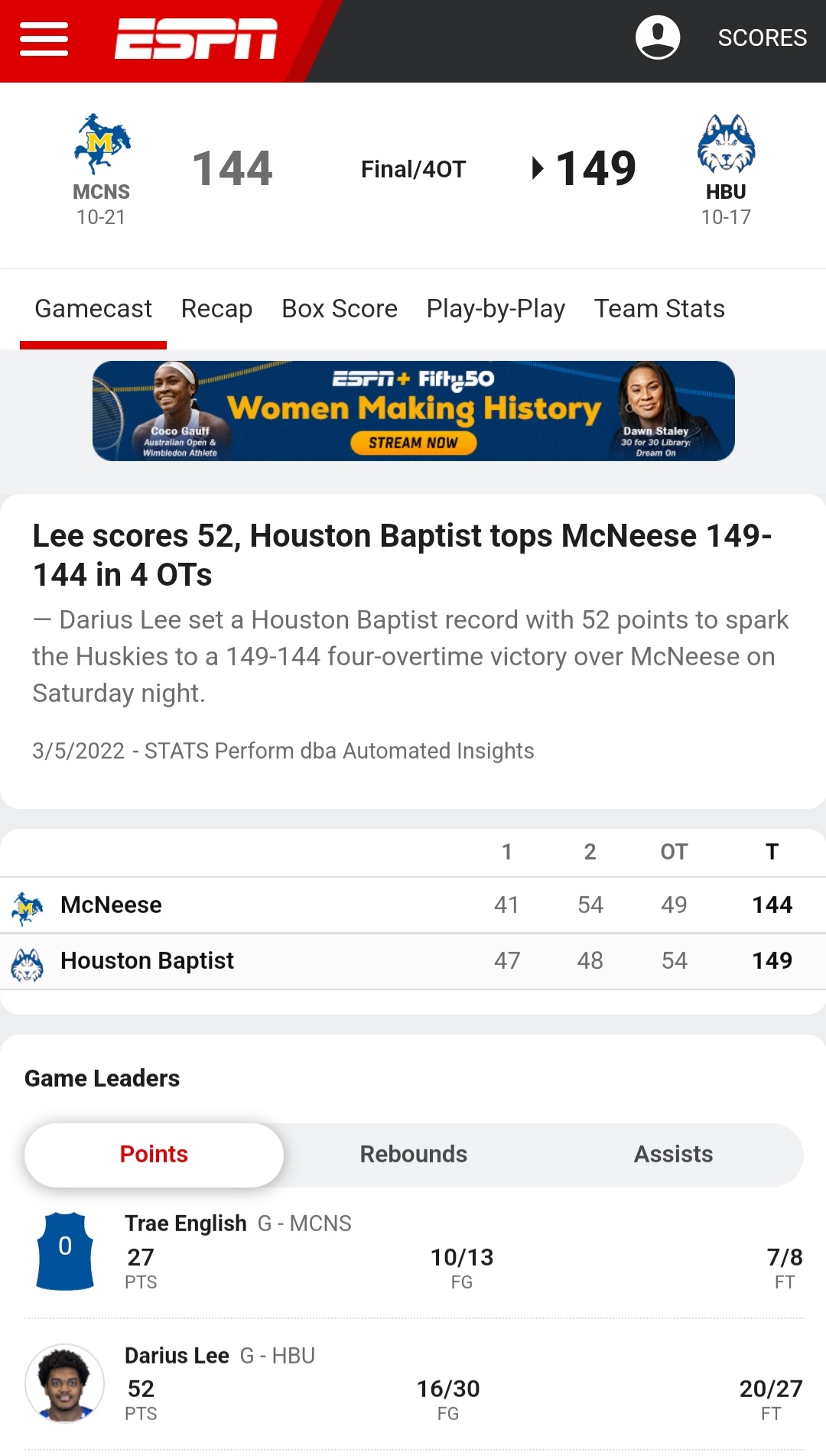This screenshot has height=1456, width=826.
Task: Go to SCORES
Action: [762, 37]
